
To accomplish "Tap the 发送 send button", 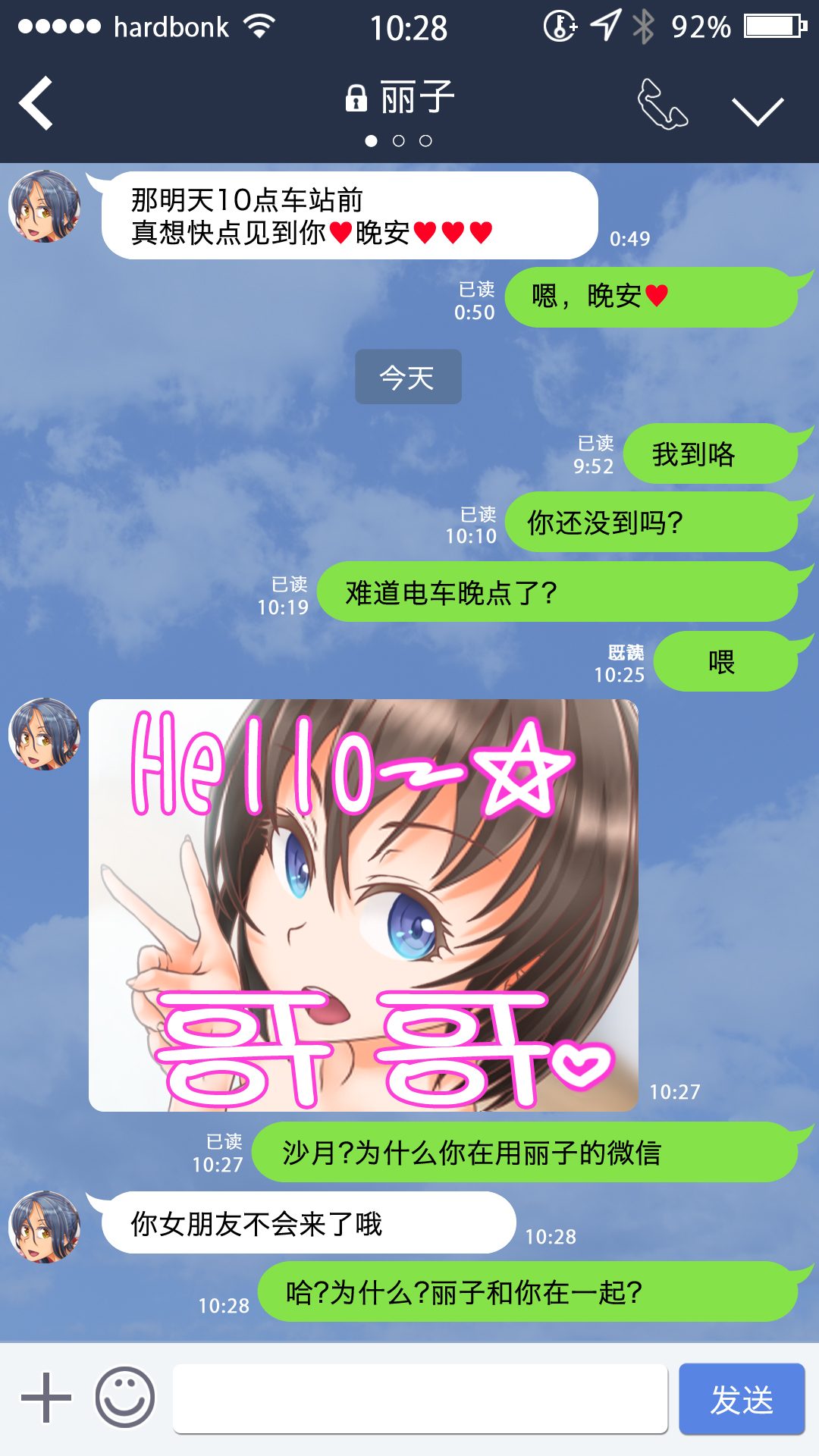I will (741, 1398).
